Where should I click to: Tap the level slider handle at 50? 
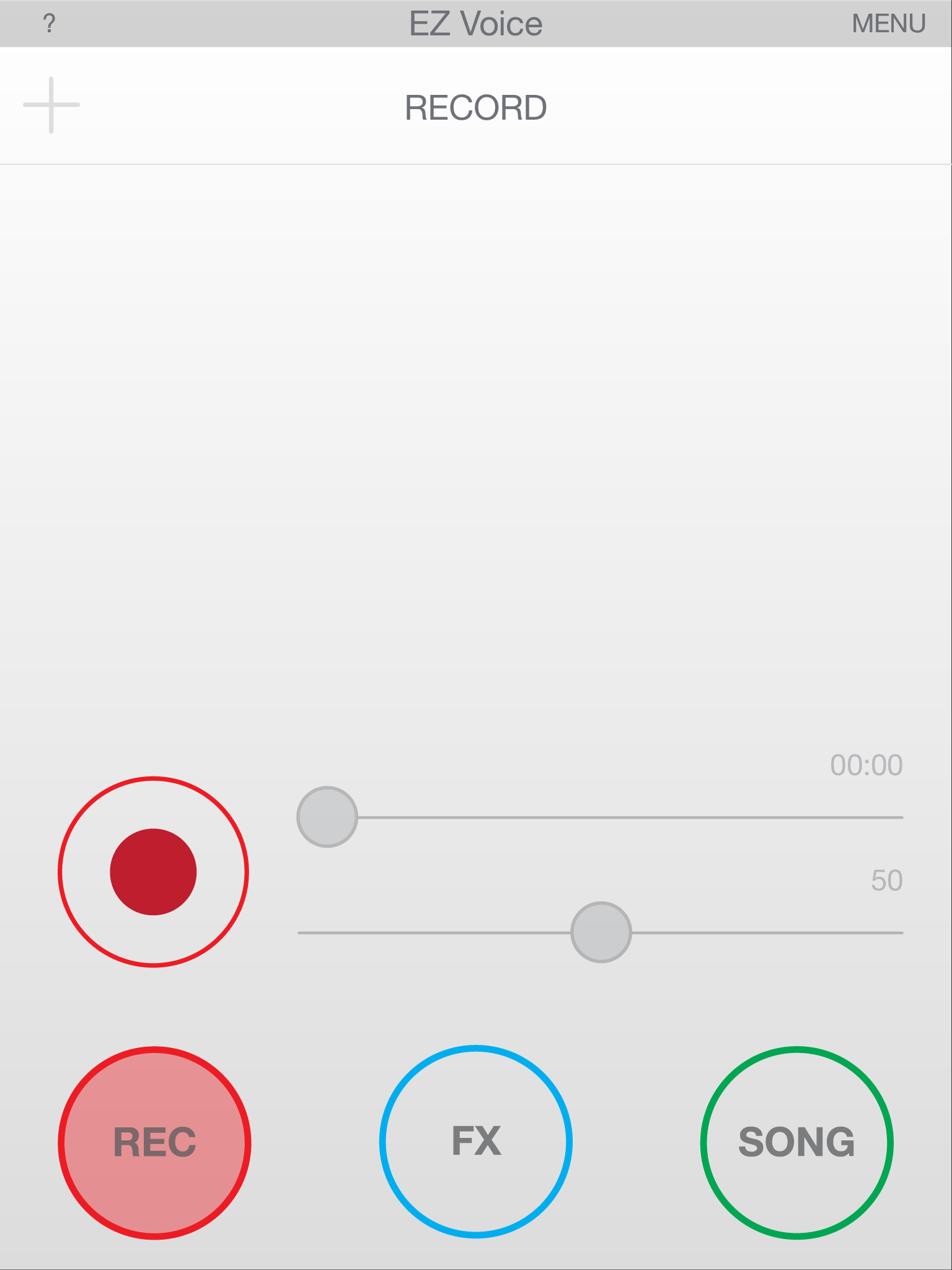point(601,932)
